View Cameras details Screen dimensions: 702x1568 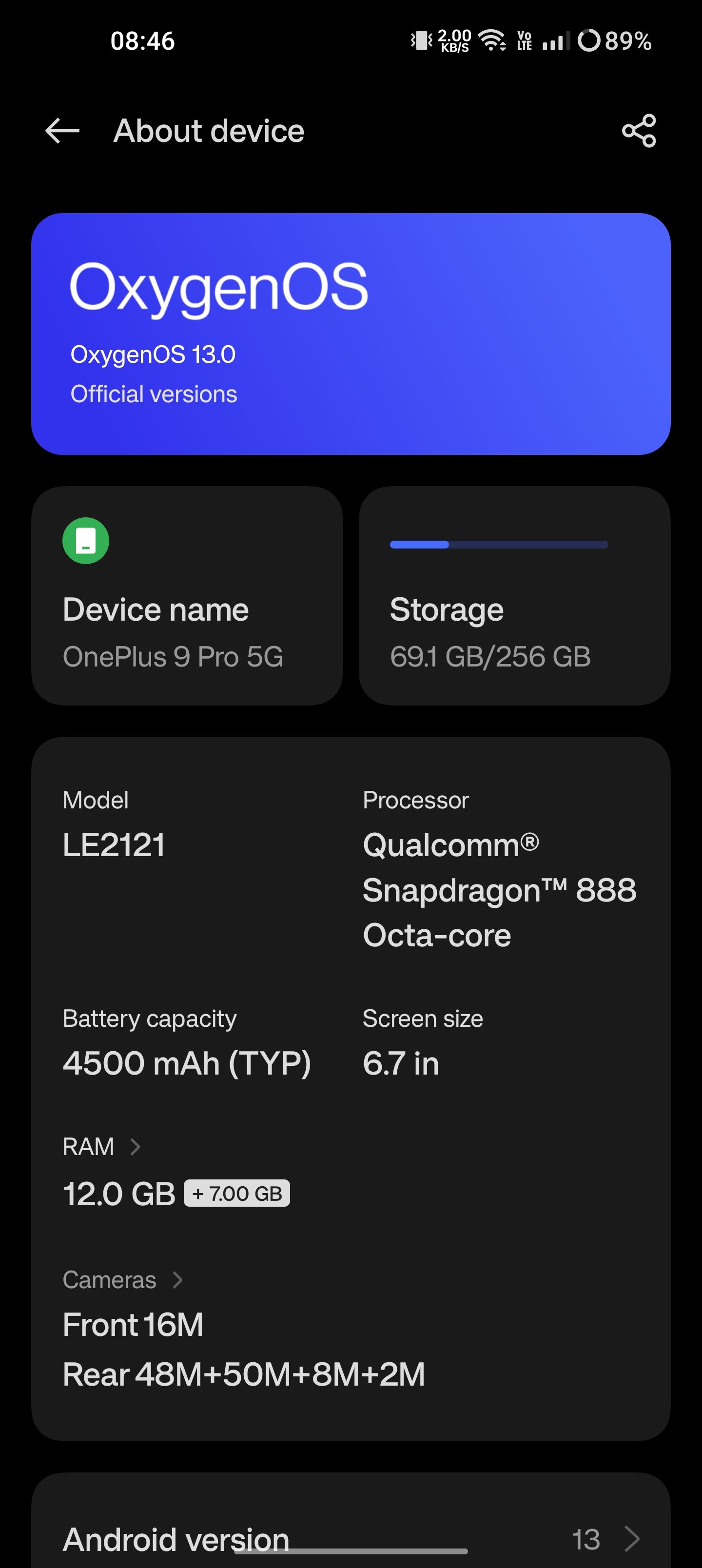[x=123, y=1279]
